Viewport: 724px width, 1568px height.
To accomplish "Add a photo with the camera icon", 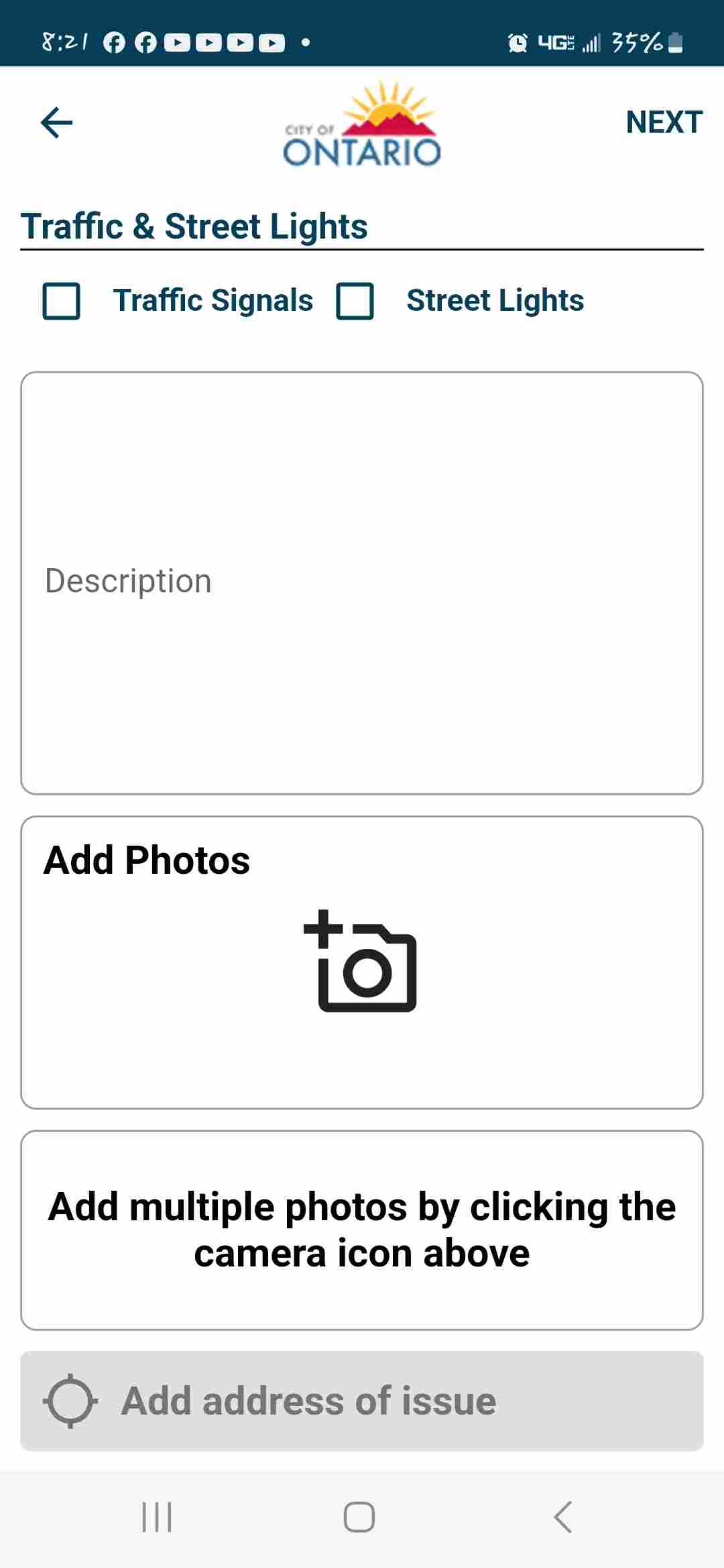I will [x=361, y=960].
